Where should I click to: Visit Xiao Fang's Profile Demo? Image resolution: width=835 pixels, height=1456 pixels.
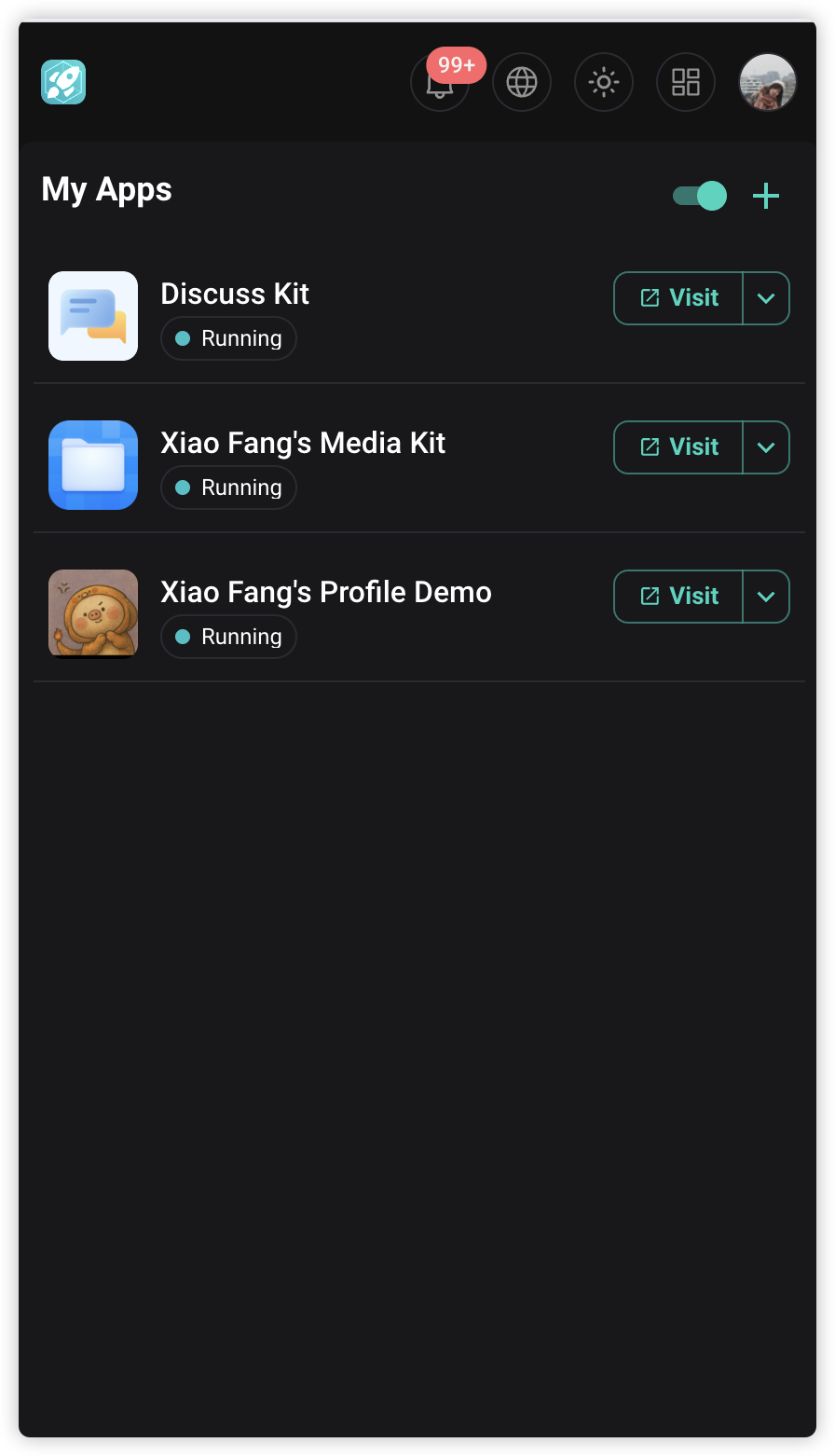point(678,597)
